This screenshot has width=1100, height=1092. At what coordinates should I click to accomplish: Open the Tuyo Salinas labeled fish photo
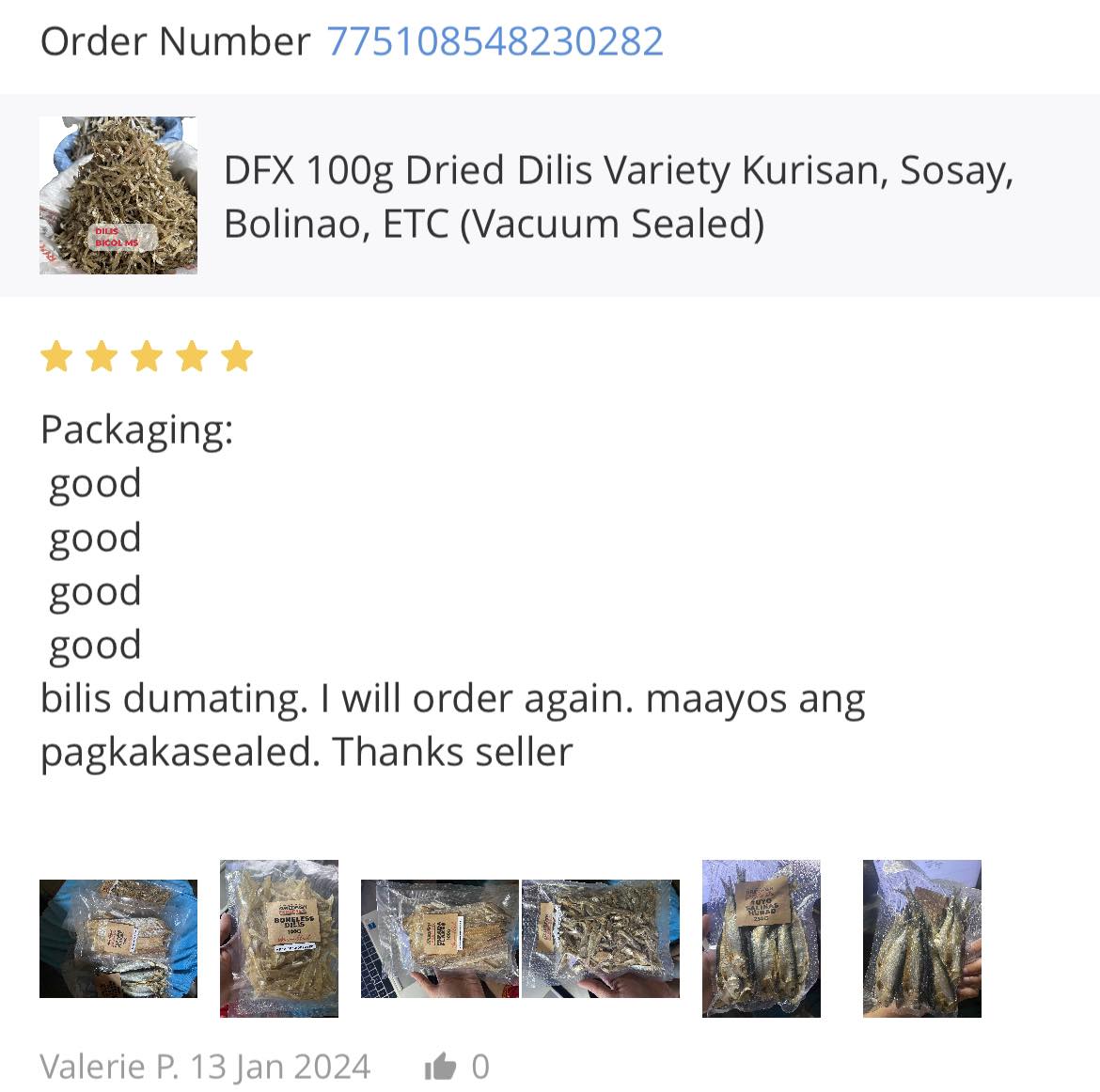762,938
